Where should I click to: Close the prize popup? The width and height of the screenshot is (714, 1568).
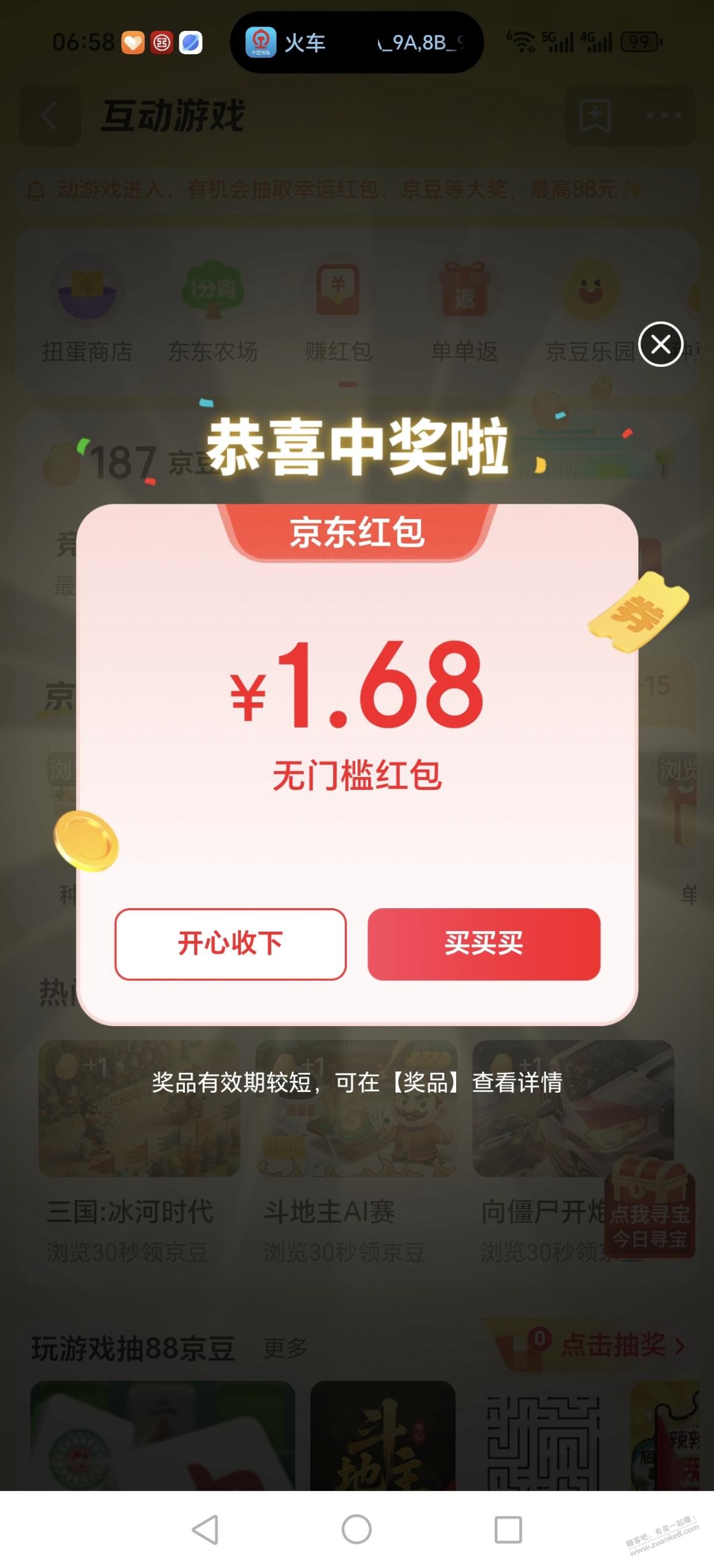(x=660, y=344)
